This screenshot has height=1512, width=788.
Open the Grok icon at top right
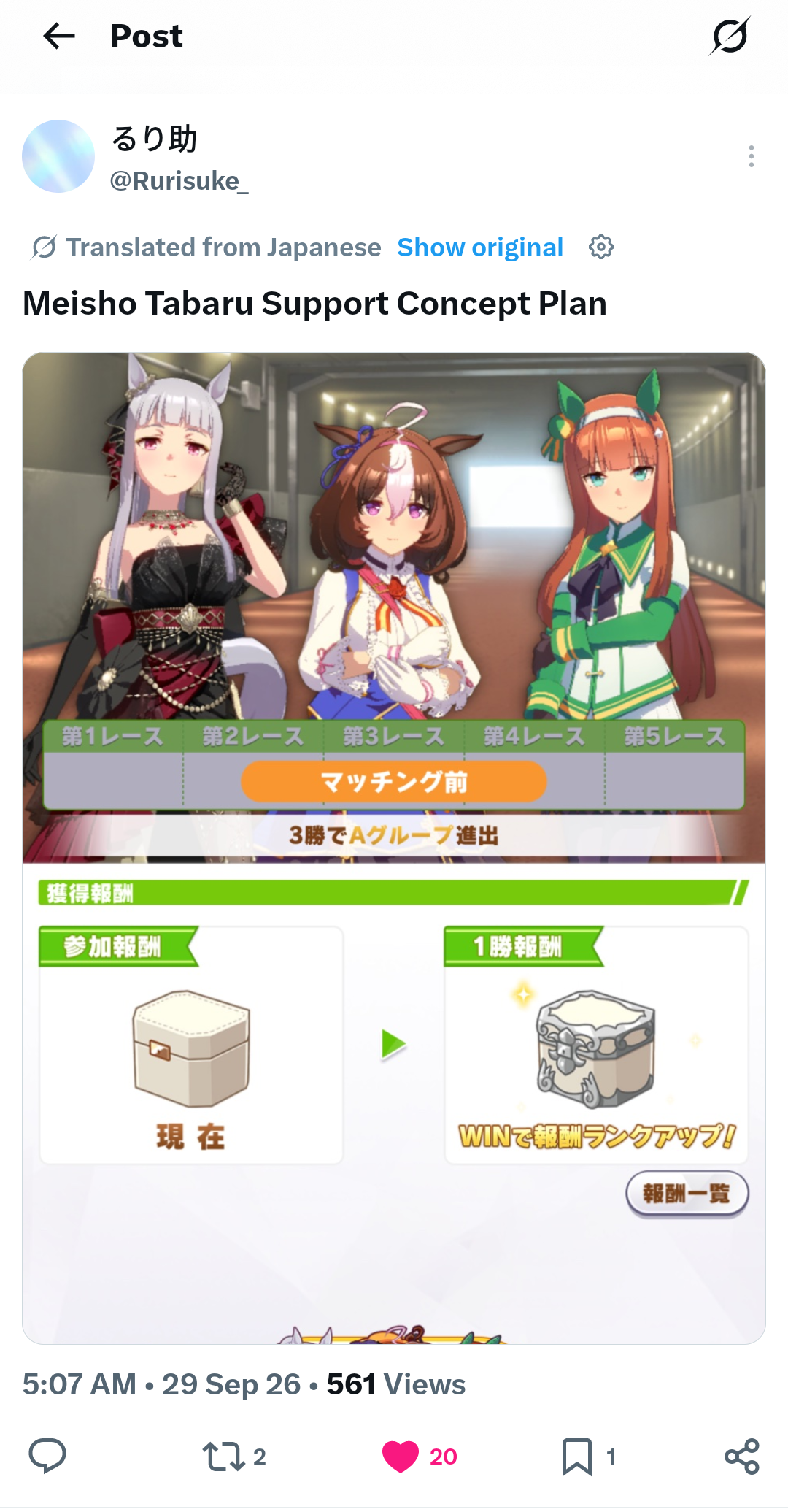point(729,37)
